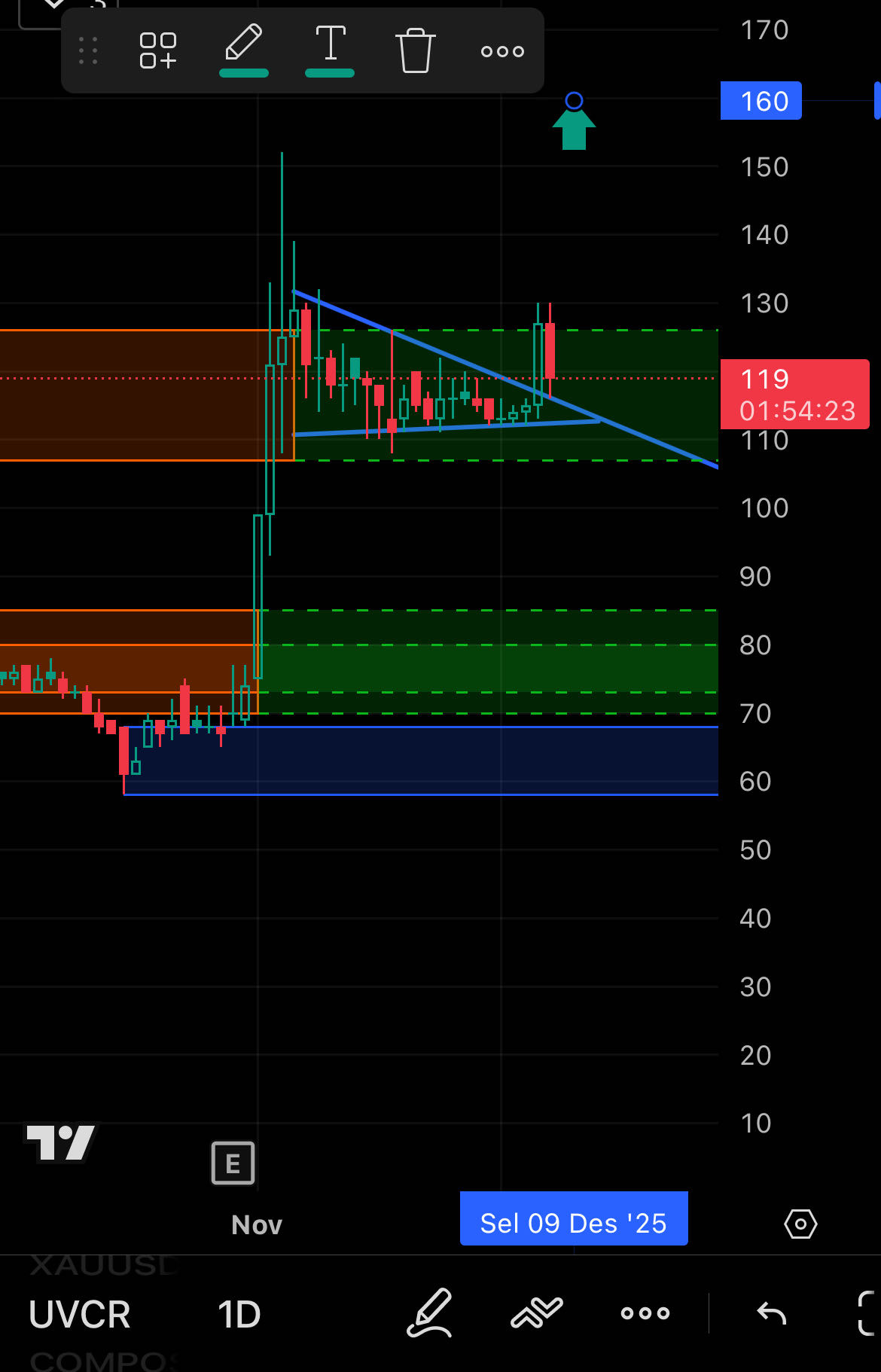Open the drawing templates grid icon
Screen dimensions: 881x1372
pos(158,51)
